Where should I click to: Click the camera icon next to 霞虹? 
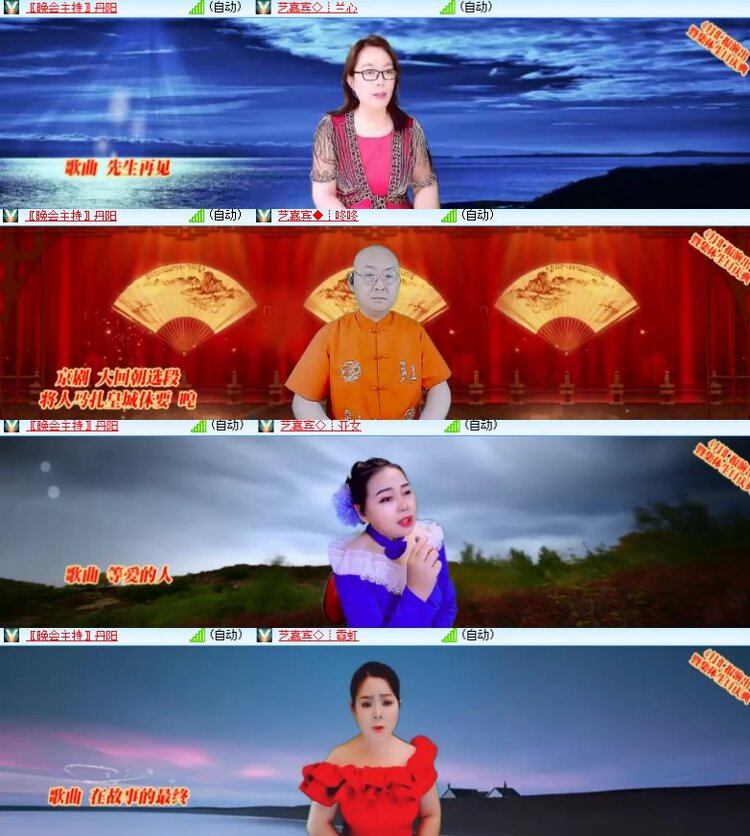tap(261, 633)
